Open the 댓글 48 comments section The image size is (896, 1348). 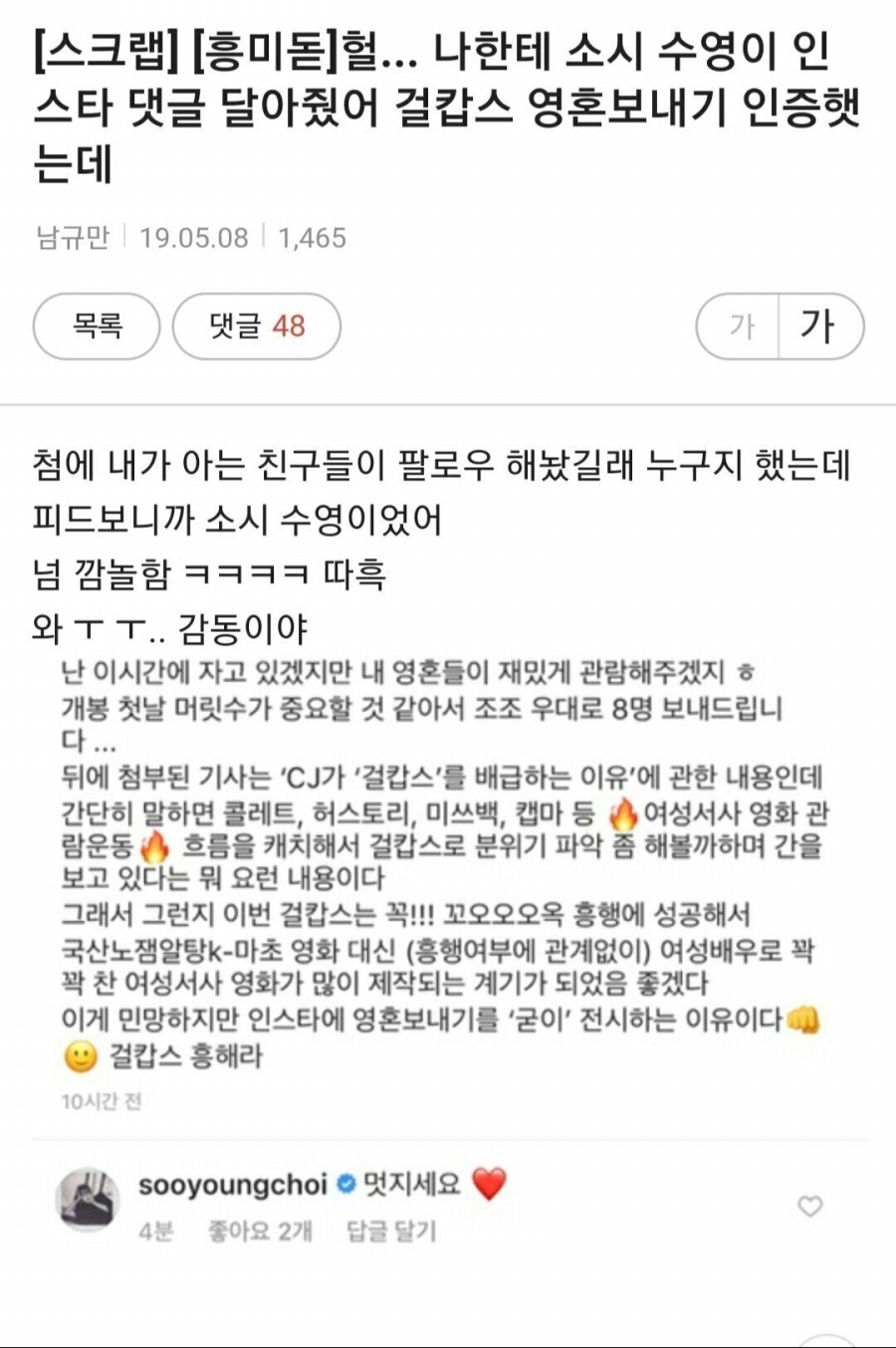pos(257,326)
